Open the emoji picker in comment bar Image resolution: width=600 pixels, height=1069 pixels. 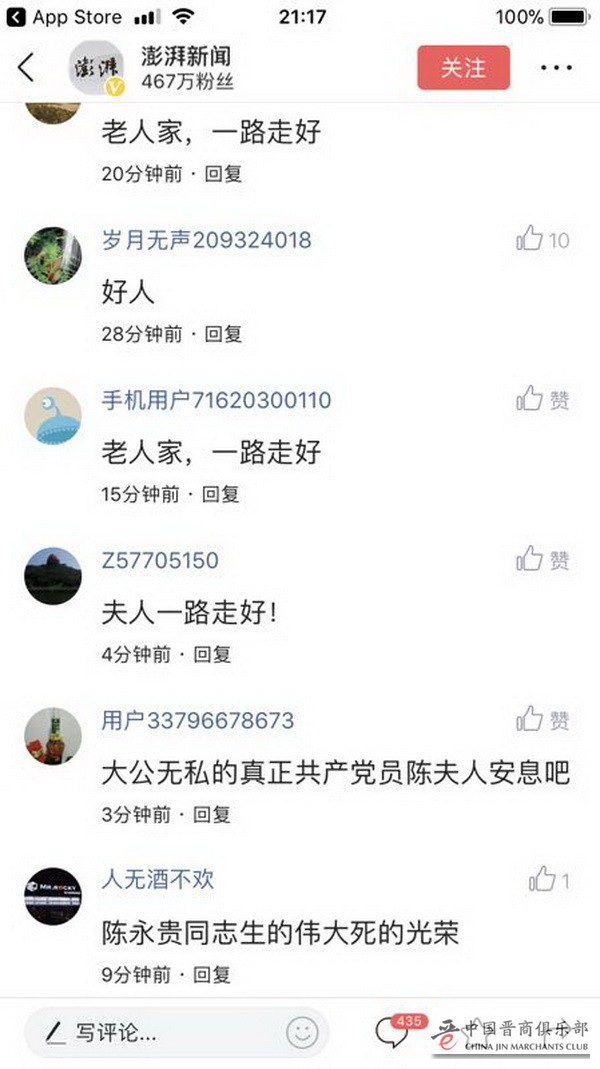pyautogui.click(x=301, y=1032)
